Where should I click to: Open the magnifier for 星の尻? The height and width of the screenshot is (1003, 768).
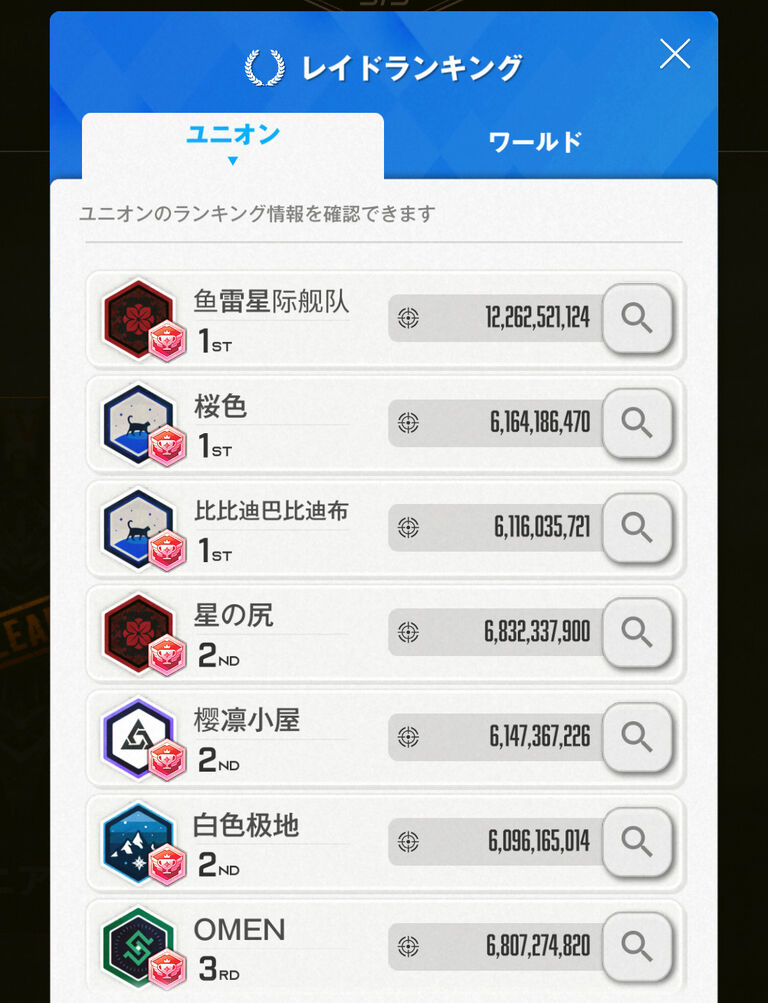[x=637, y=632]
